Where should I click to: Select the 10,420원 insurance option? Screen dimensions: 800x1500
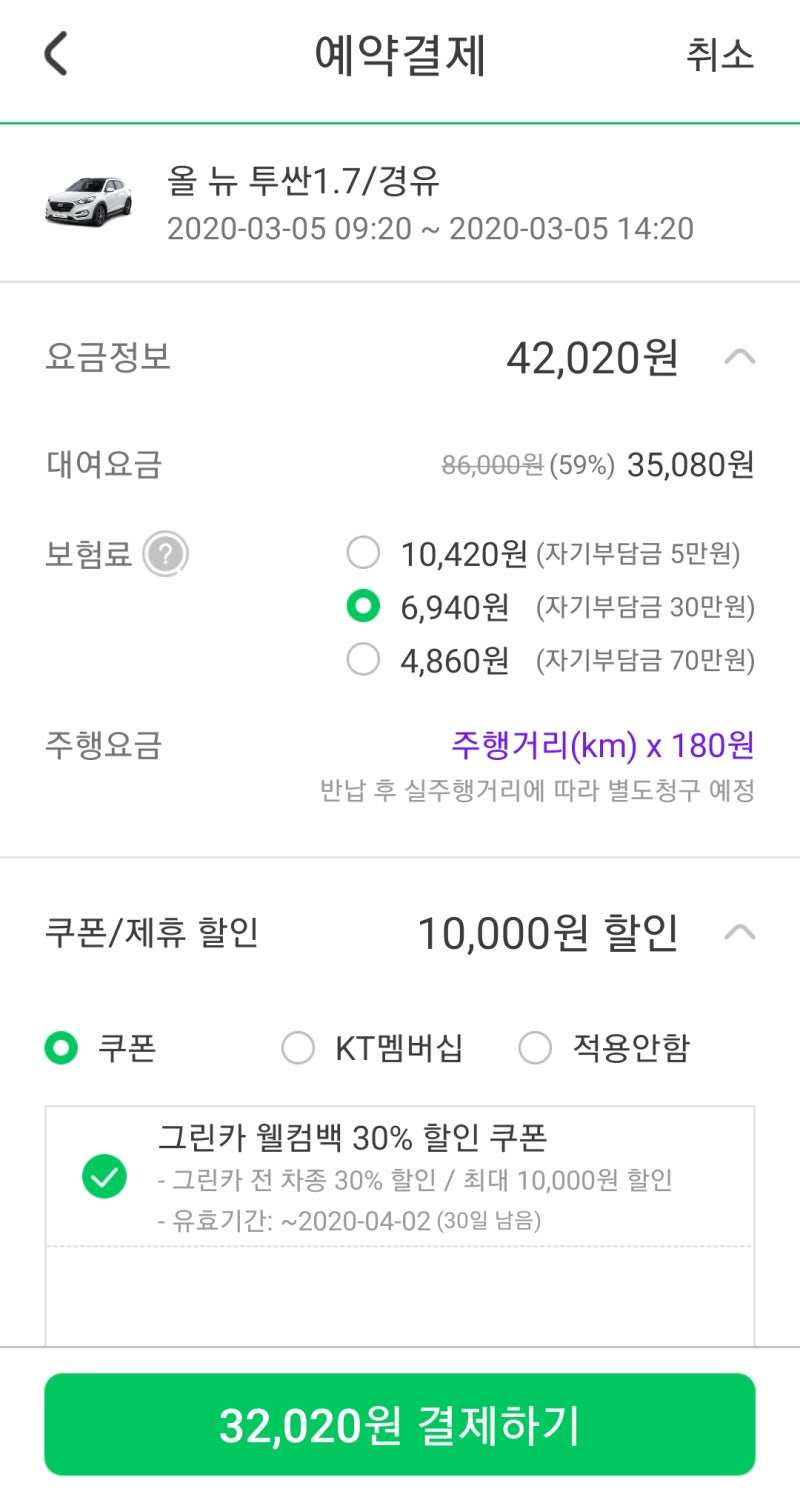tap(362, 552)
